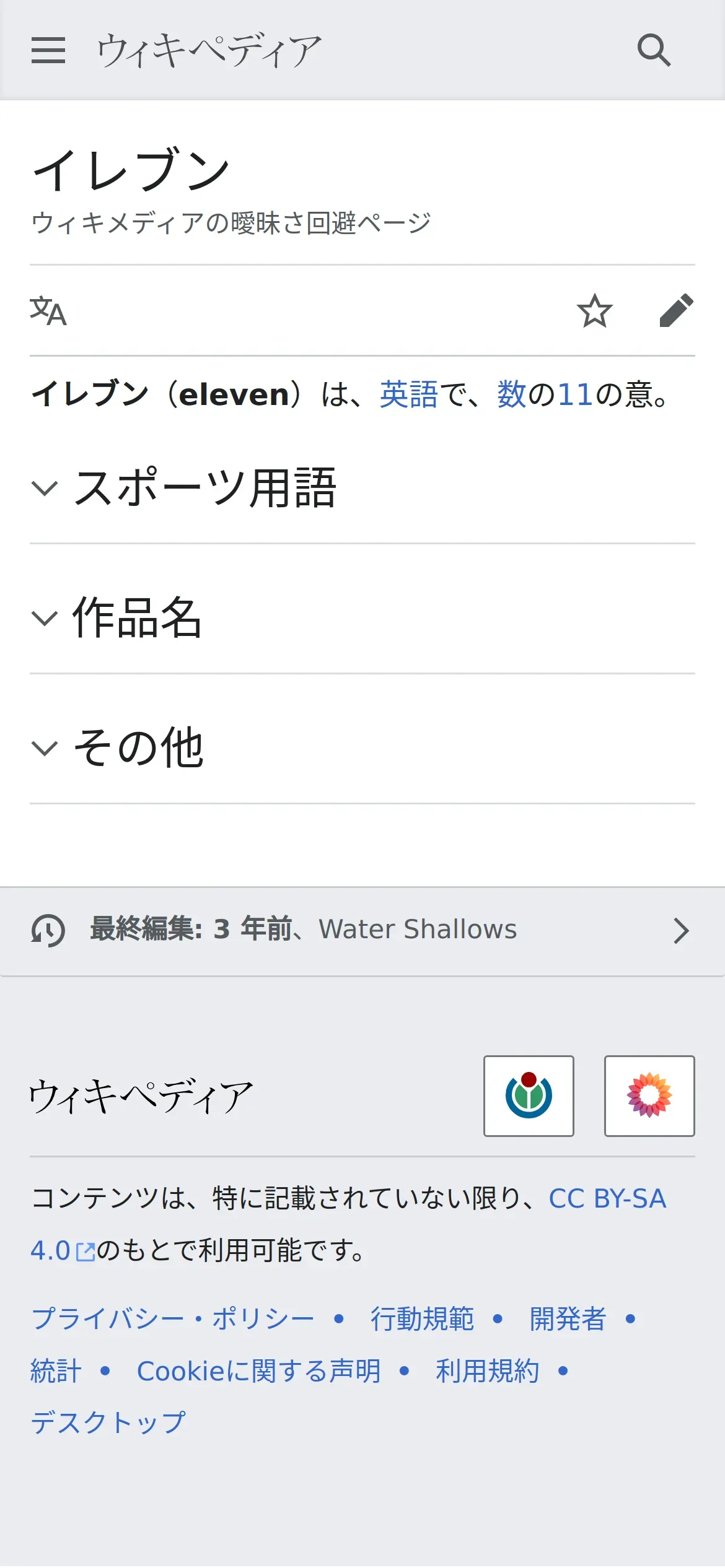
Task: Open the main hamburger menu
Action: (48, 50)
